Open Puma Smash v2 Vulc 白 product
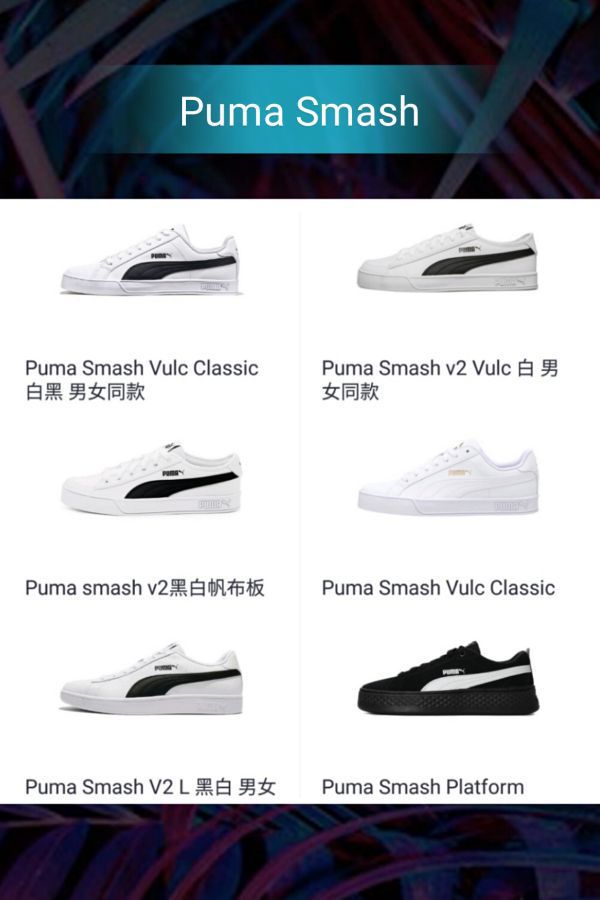The width and height of the screenshot is (600, 900). (x=447, y=262)
